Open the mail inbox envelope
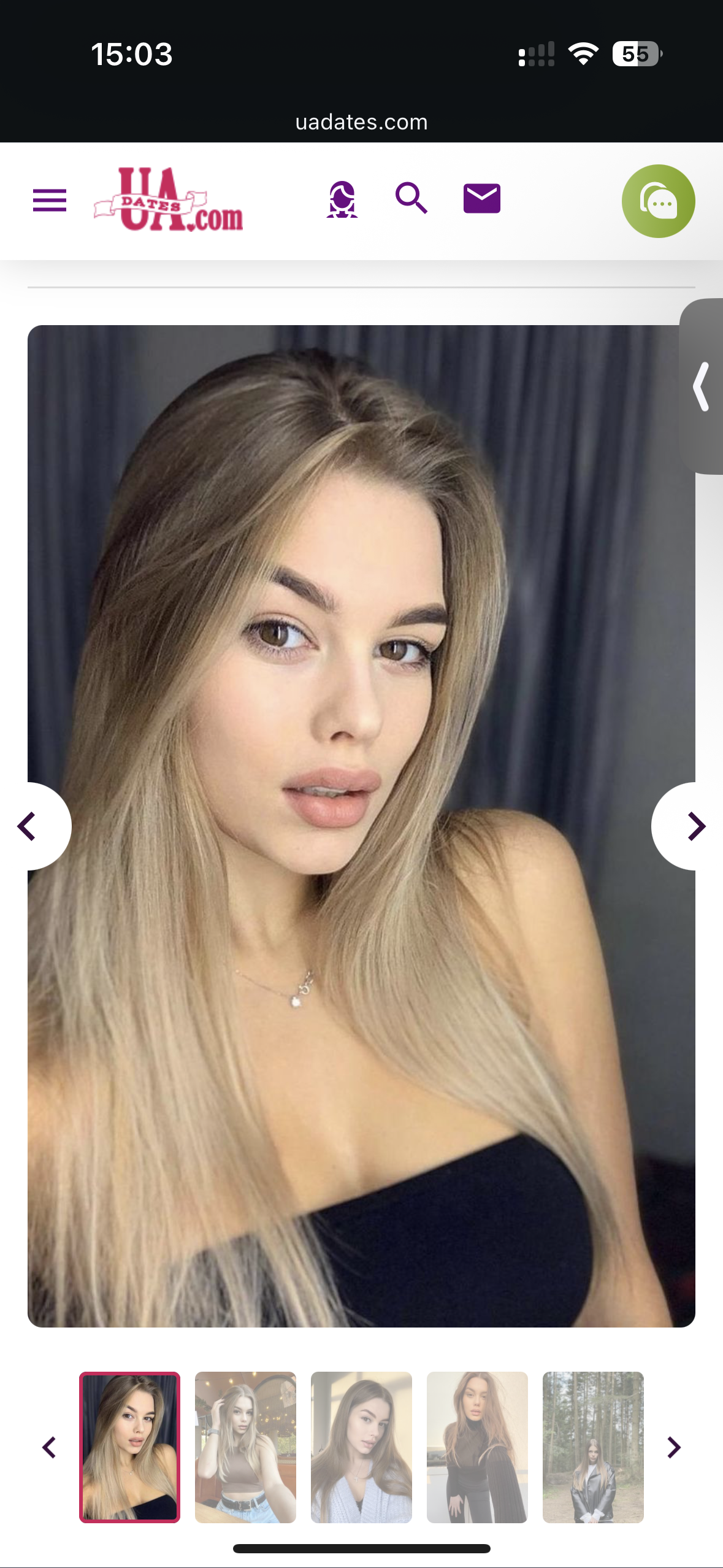This screenshot has width=723, height=1568. [482, 198]
